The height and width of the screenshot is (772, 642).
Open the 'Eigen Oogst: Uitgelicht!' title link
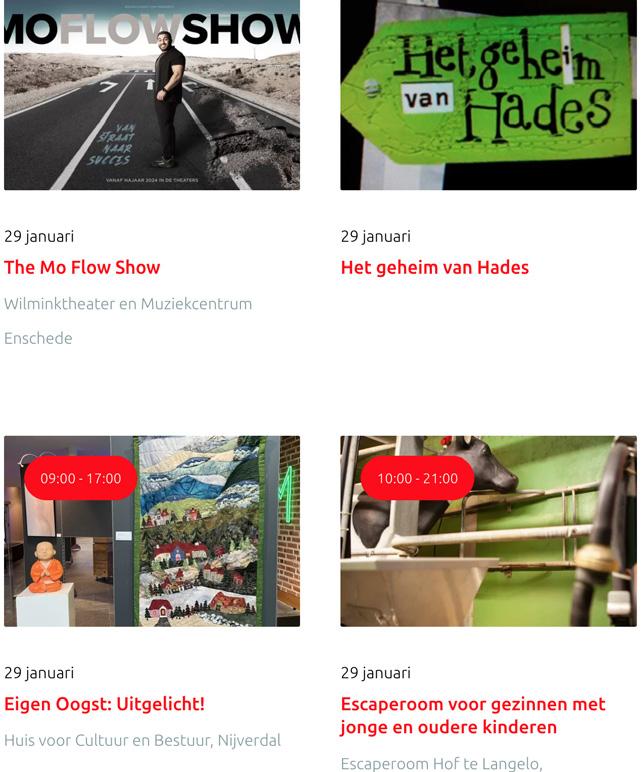tap(104, 704)
